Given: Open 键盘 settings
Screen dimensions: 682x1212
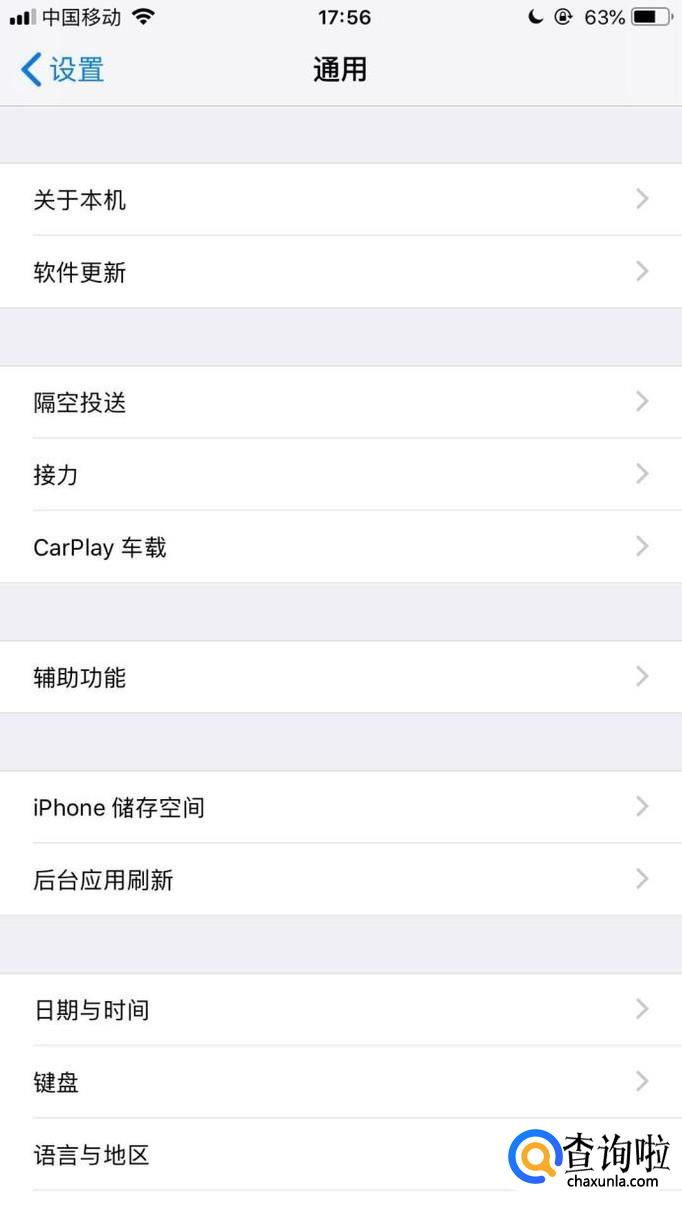Looking at the screenshot, I should point(341,1082).
